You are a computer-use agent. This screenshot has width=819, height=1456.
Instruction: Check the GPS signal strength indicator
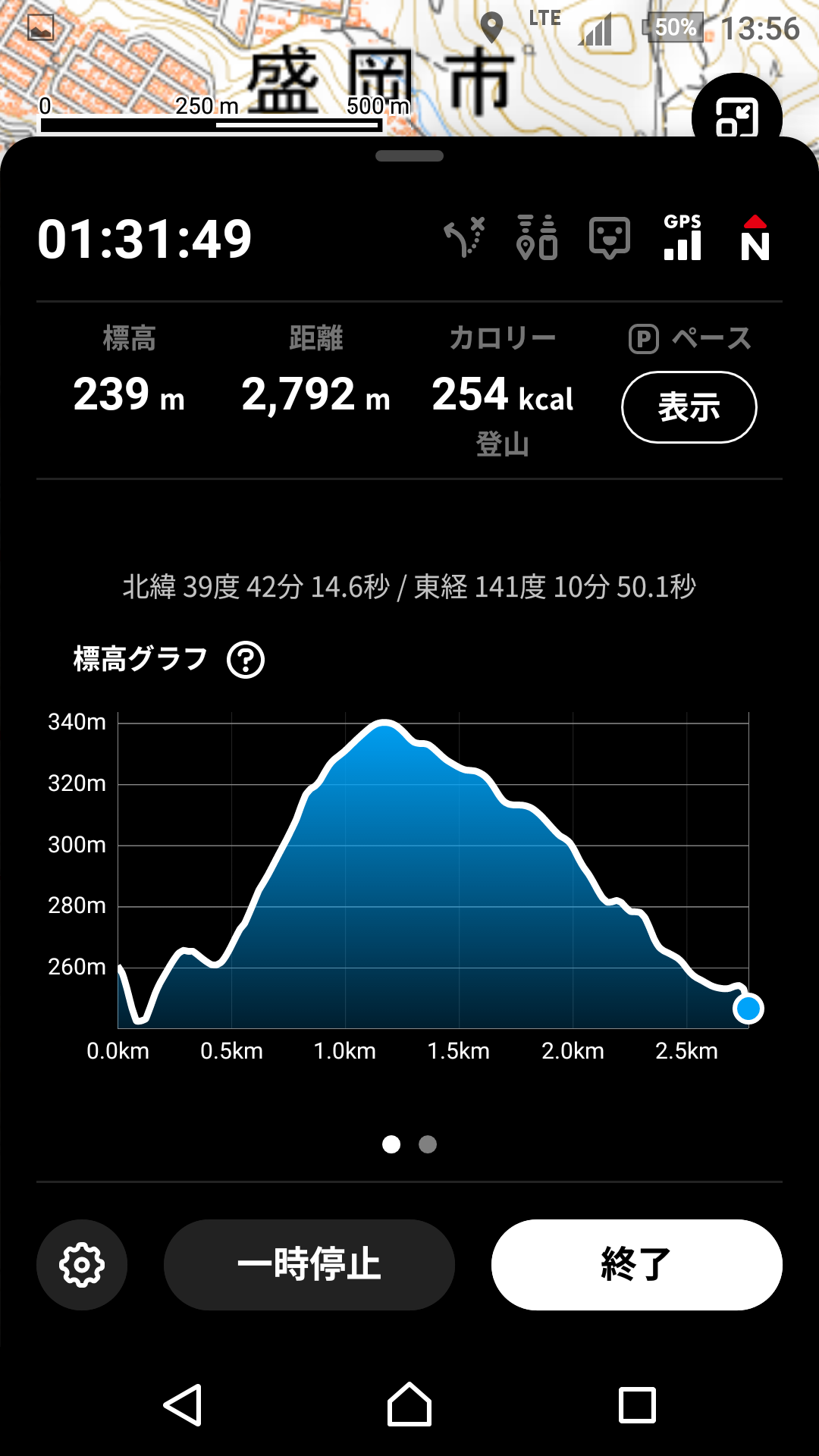[x=682, y=237]
